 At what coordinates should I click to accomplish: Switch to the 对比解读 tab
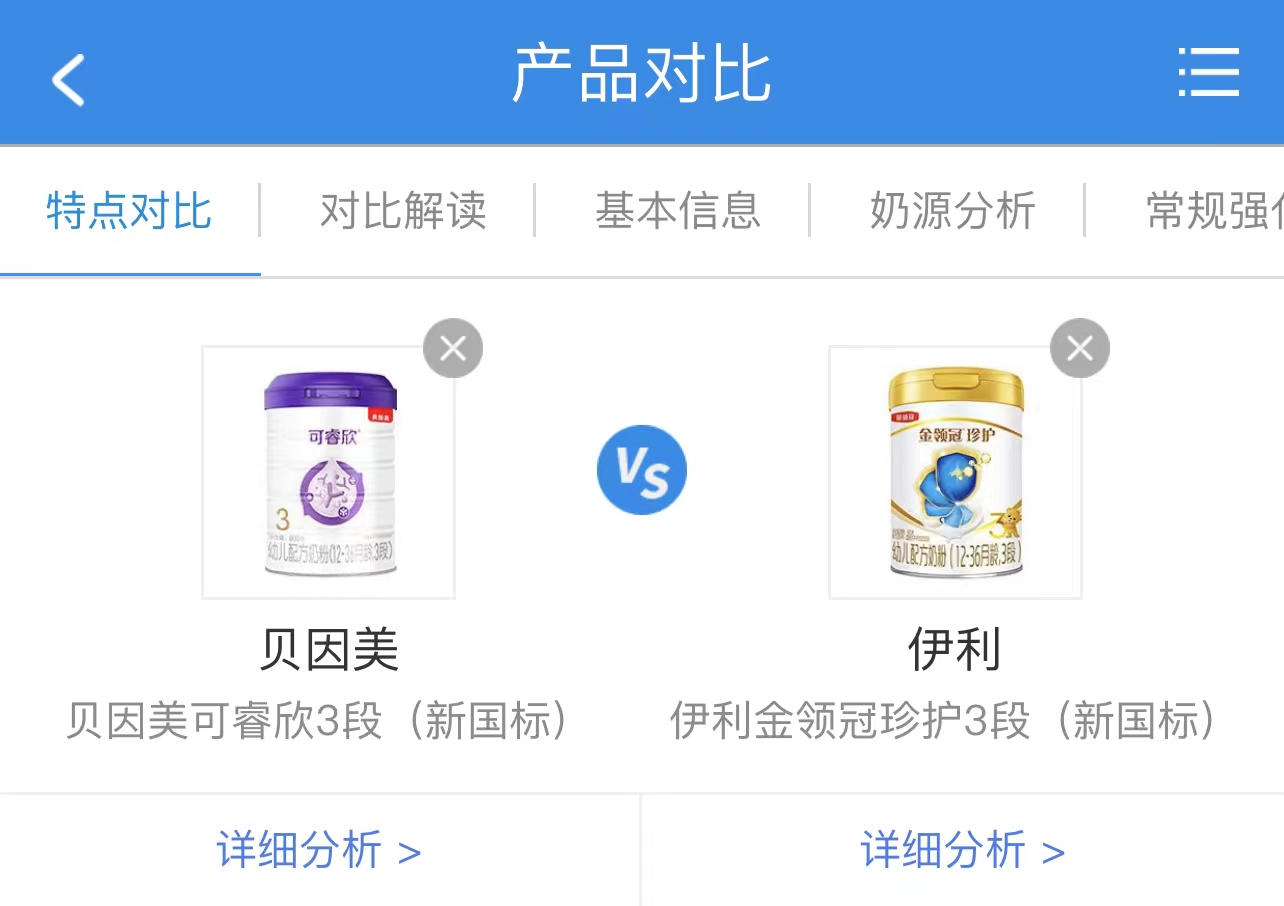pyautogui.click(x=403, y=211)
